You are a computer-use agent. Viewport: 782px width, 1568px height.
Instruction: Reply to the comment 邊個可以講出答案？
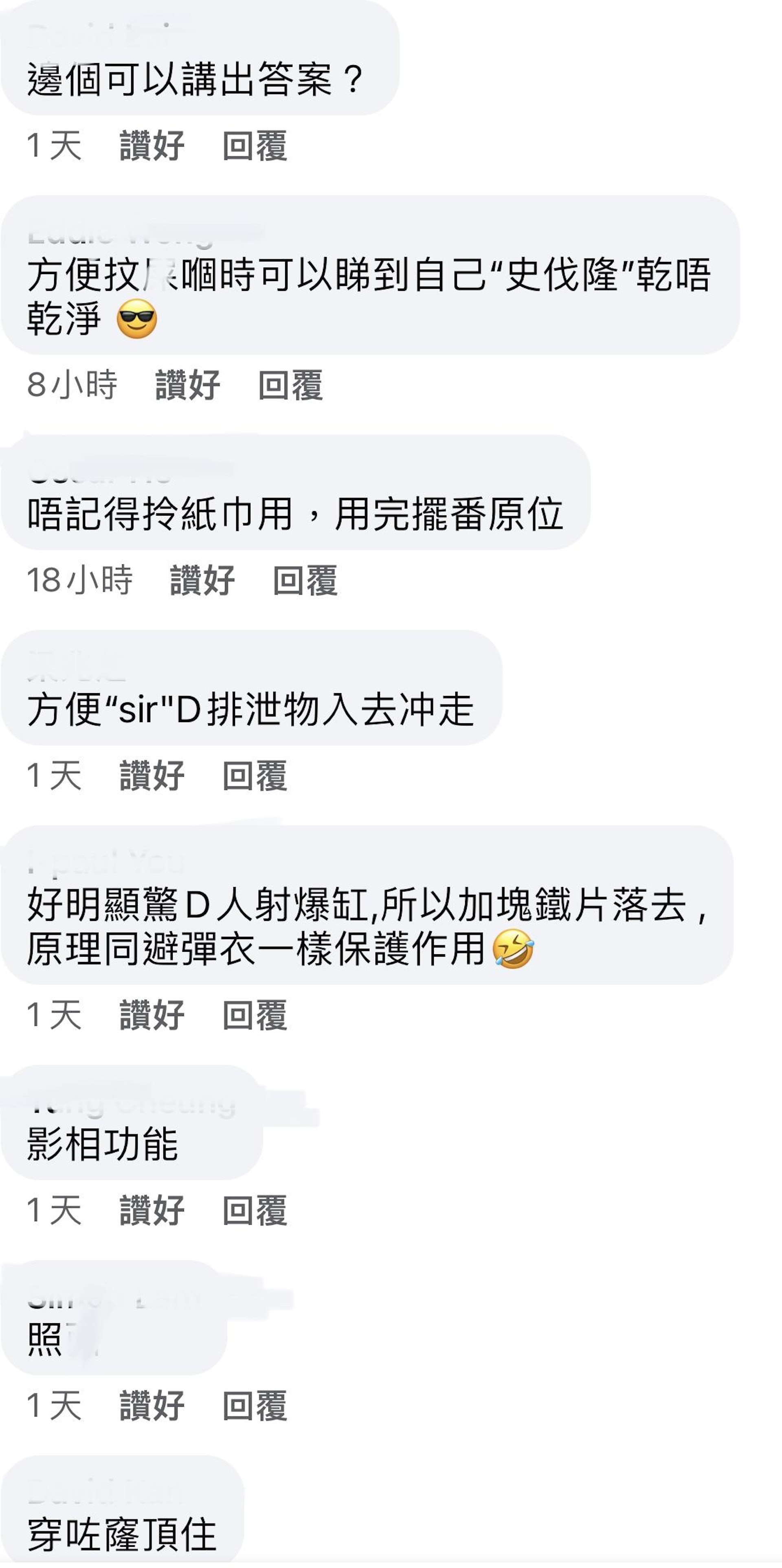(x=255, y=146)
